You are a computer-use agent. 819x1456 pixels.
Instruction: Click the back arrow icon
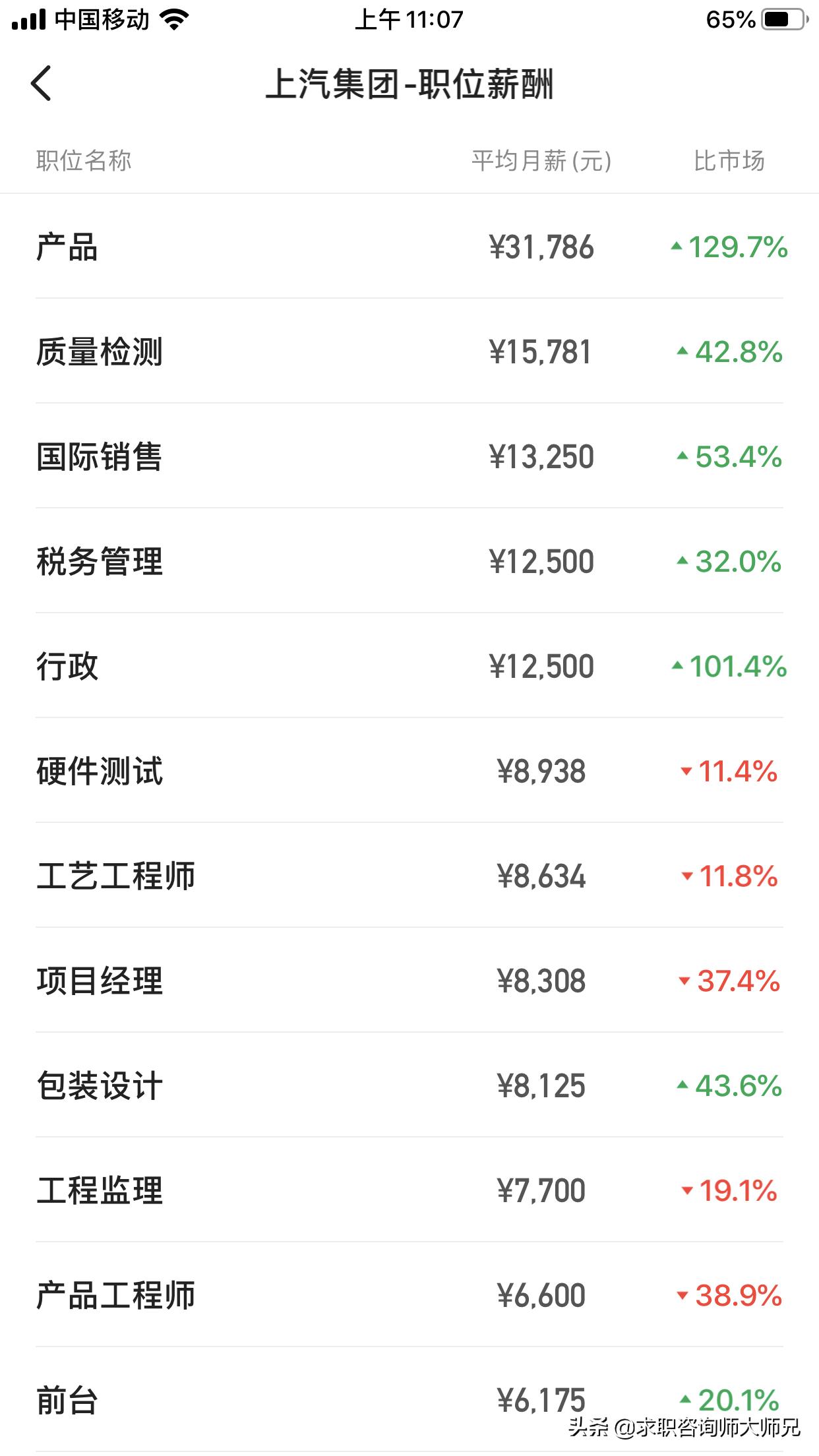(41, 84)
